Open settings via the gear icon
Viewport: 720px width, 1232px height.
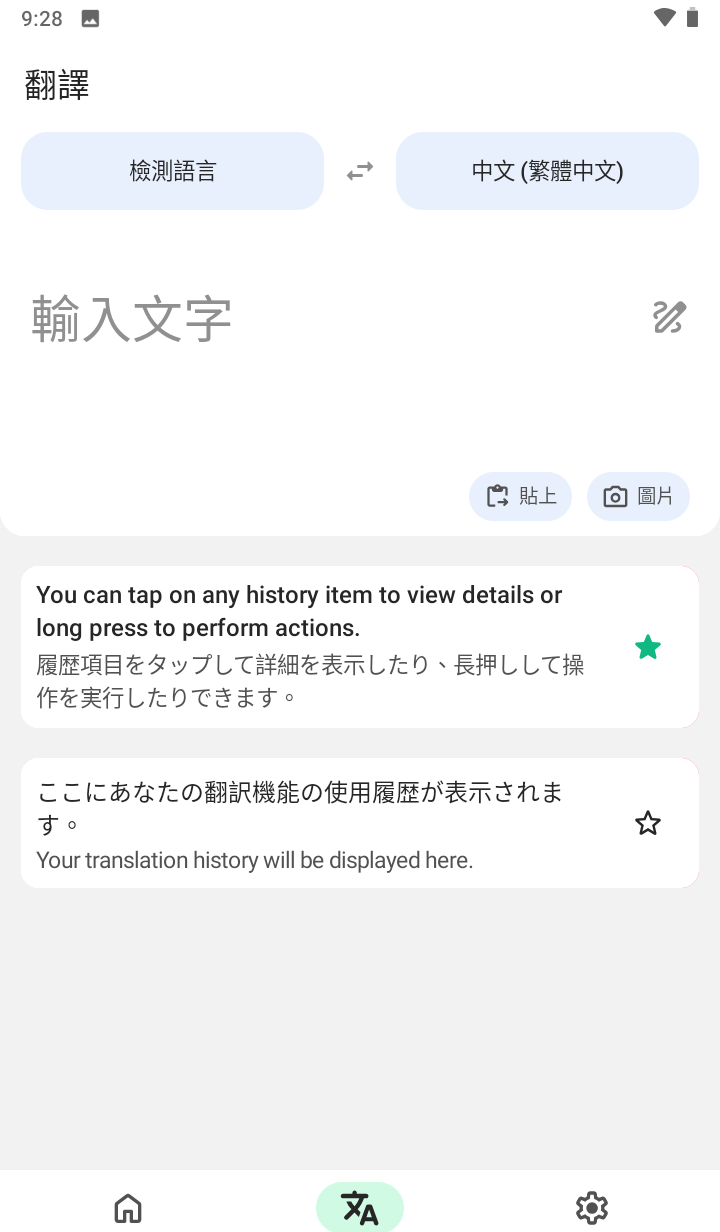pyautogui.click(x=591, y=1207)
